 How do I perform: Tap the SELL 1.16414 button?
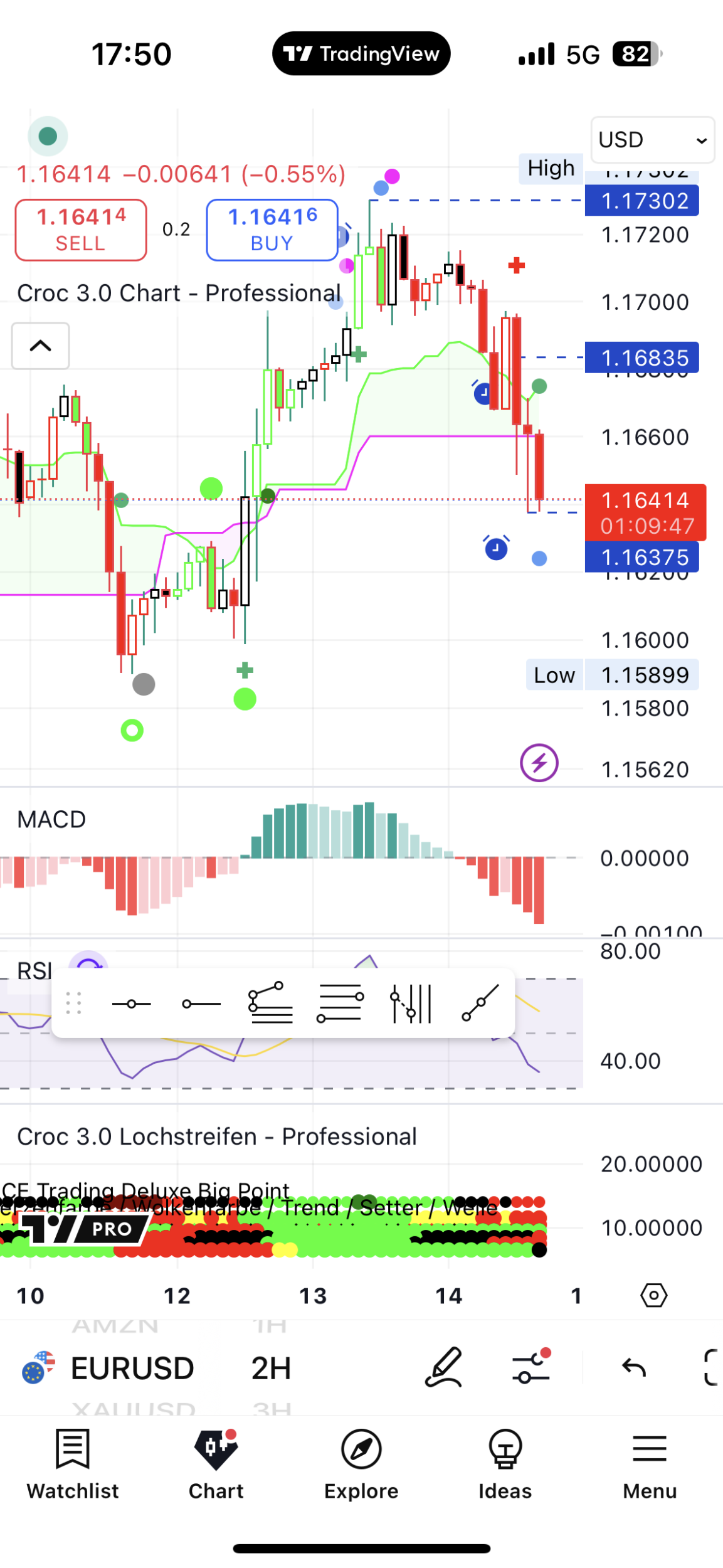click(81, 230)
